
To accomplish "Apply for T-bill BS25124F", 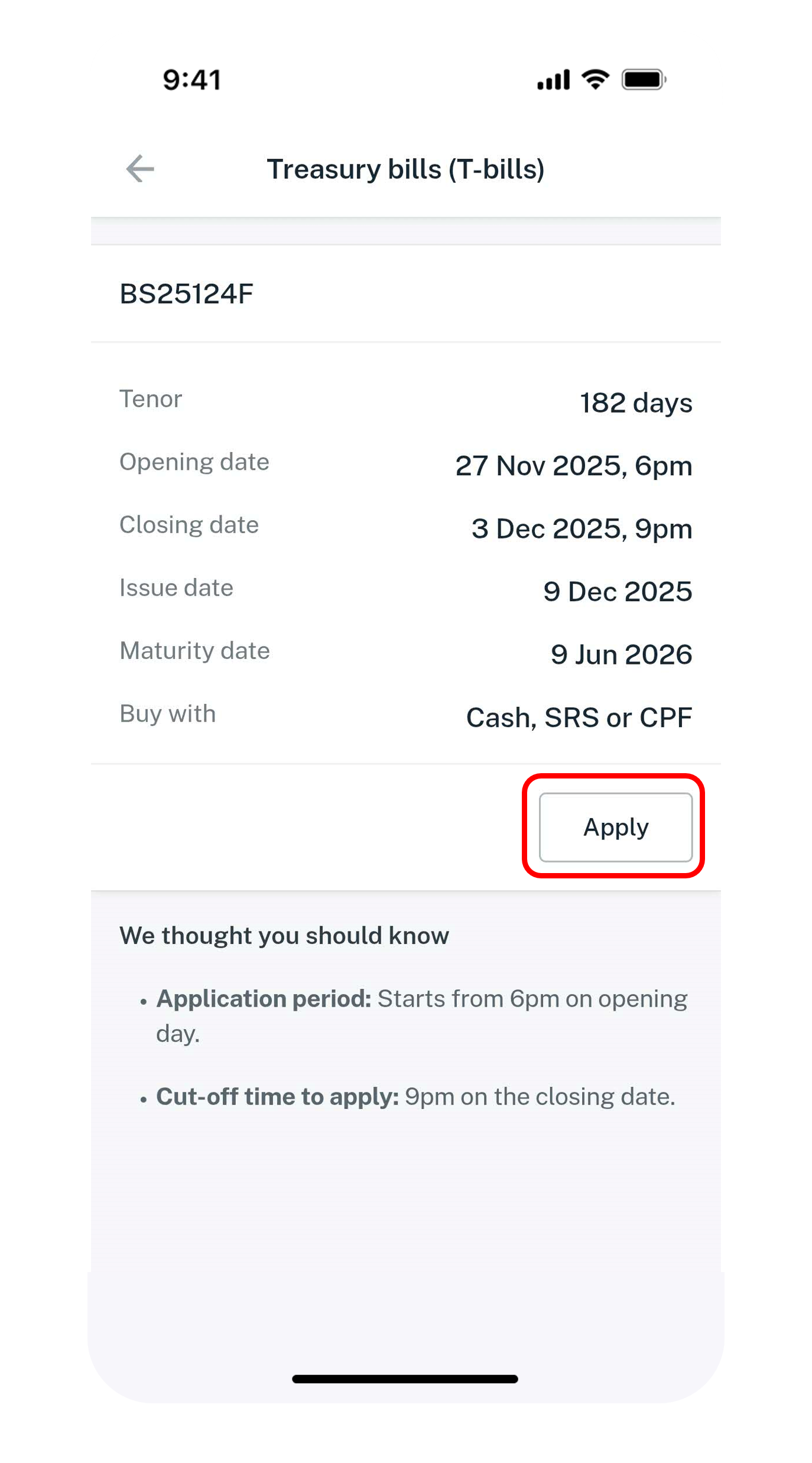I will click(x=615, y=827).
